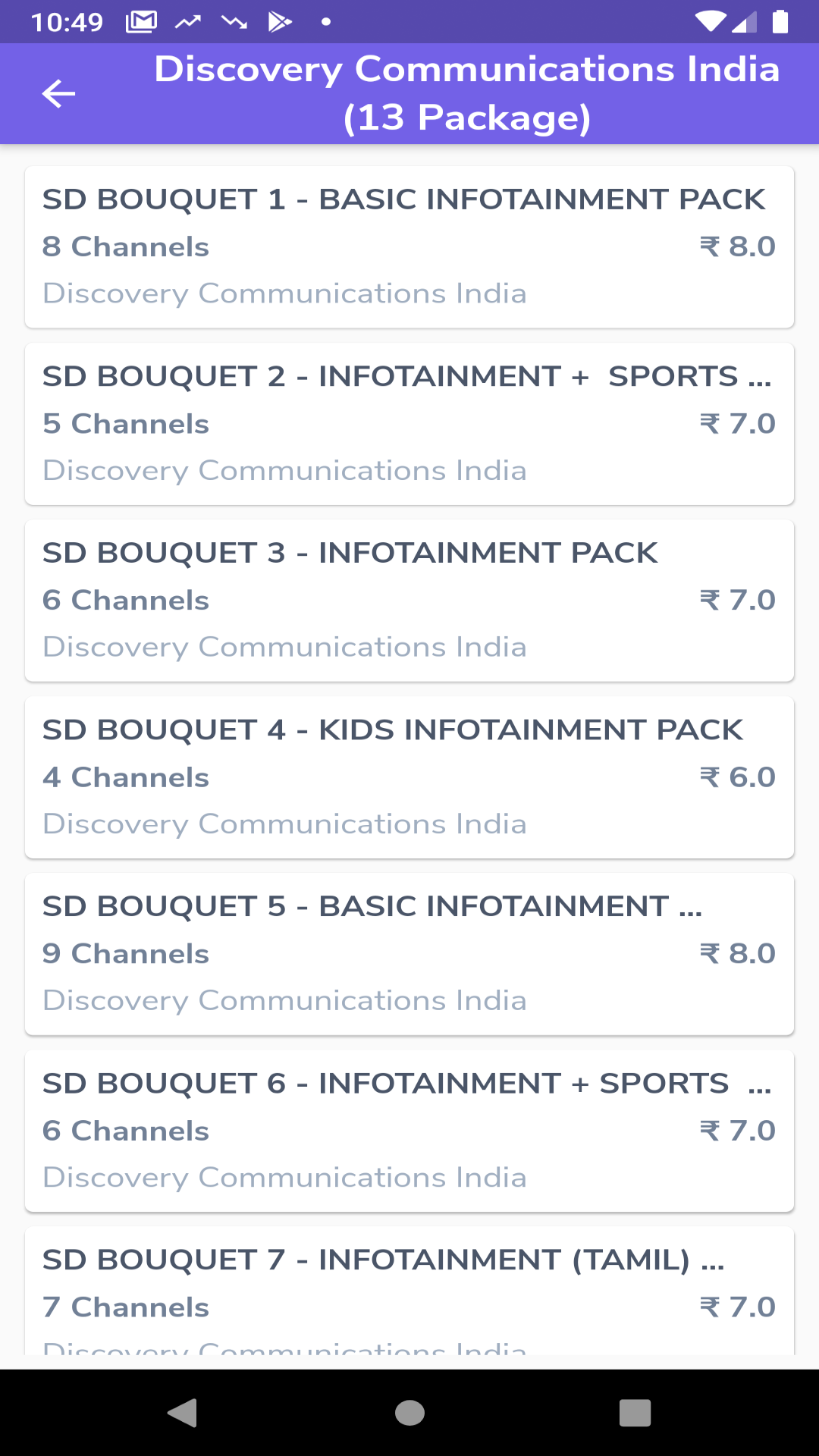View SD Bouquet 3 Infotainment Pack details
Image resolution: width=819 pixels, height=1456 pixels.
coord(409,601)
